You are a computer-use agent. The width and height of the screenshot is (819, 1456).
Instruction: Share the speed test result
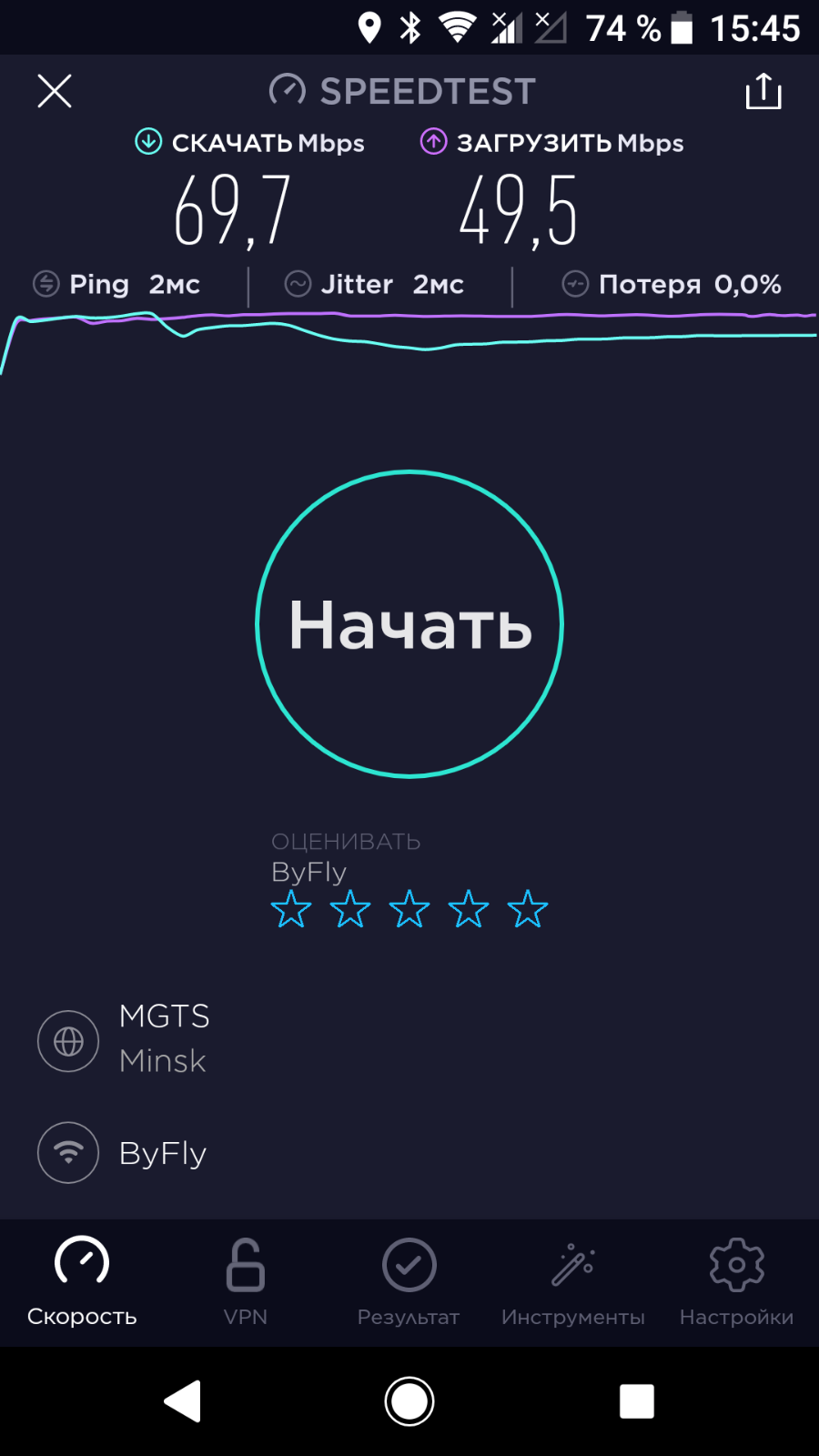(x=763, y=91)
